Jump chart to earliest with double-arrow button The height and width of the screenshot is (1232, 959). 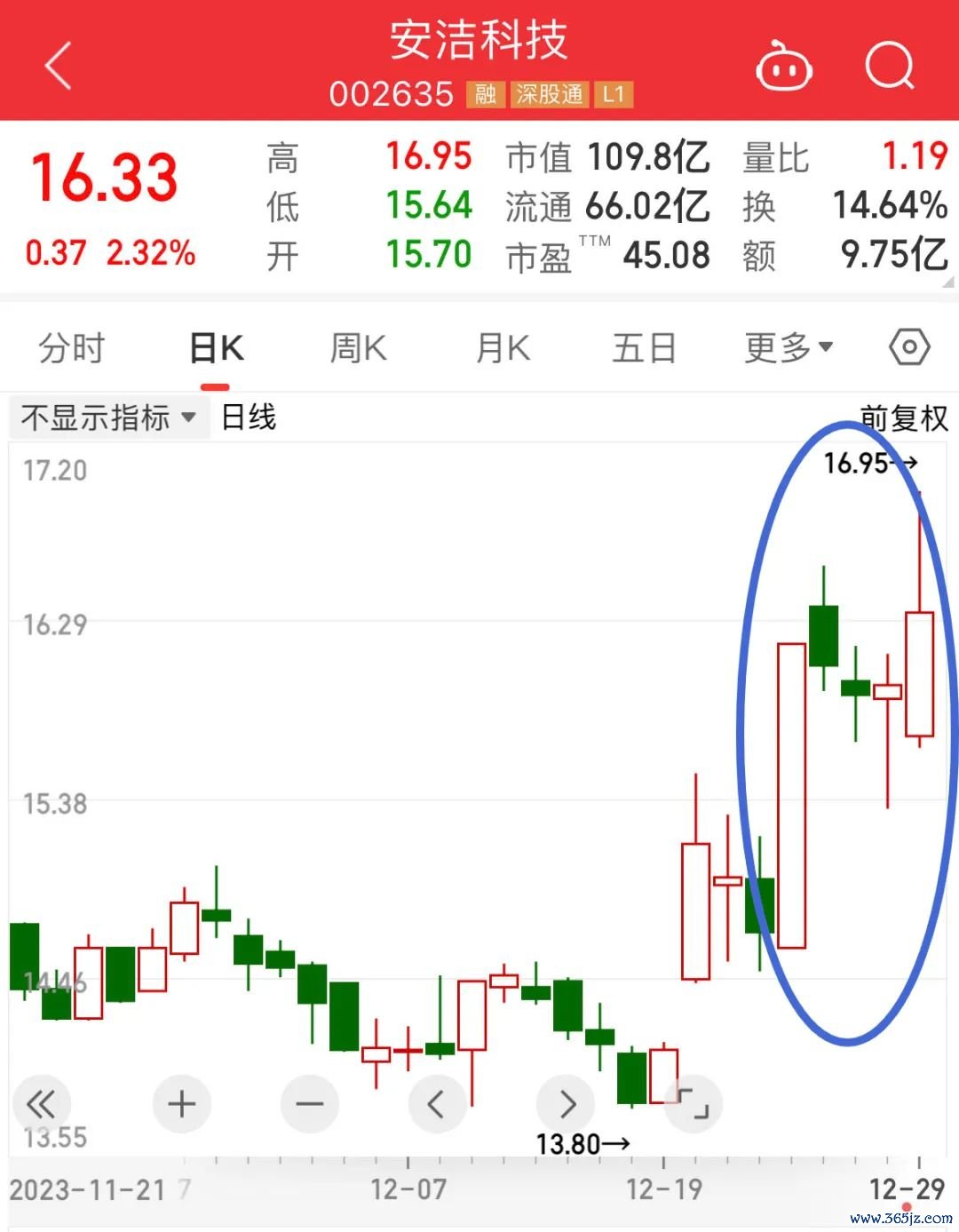click(41, 1104)
